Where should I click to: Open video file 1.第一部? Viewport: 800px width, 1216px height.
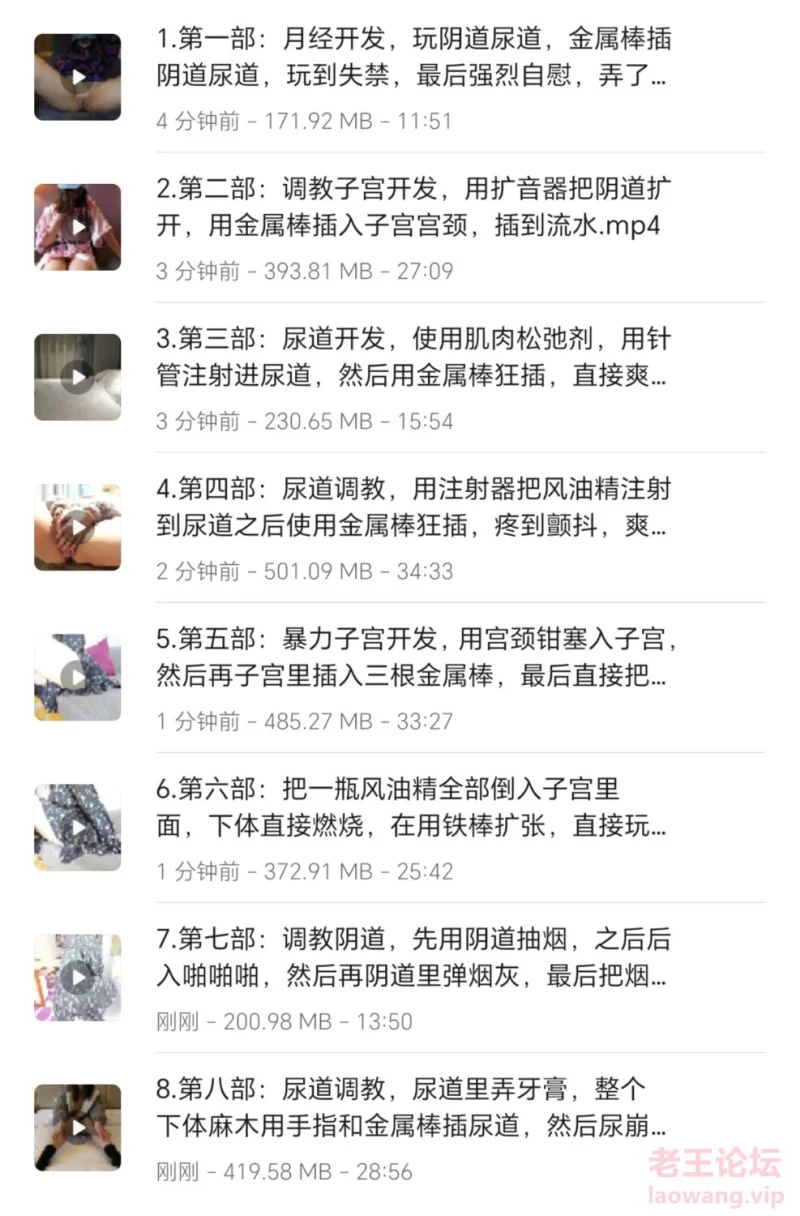point(414,58)
